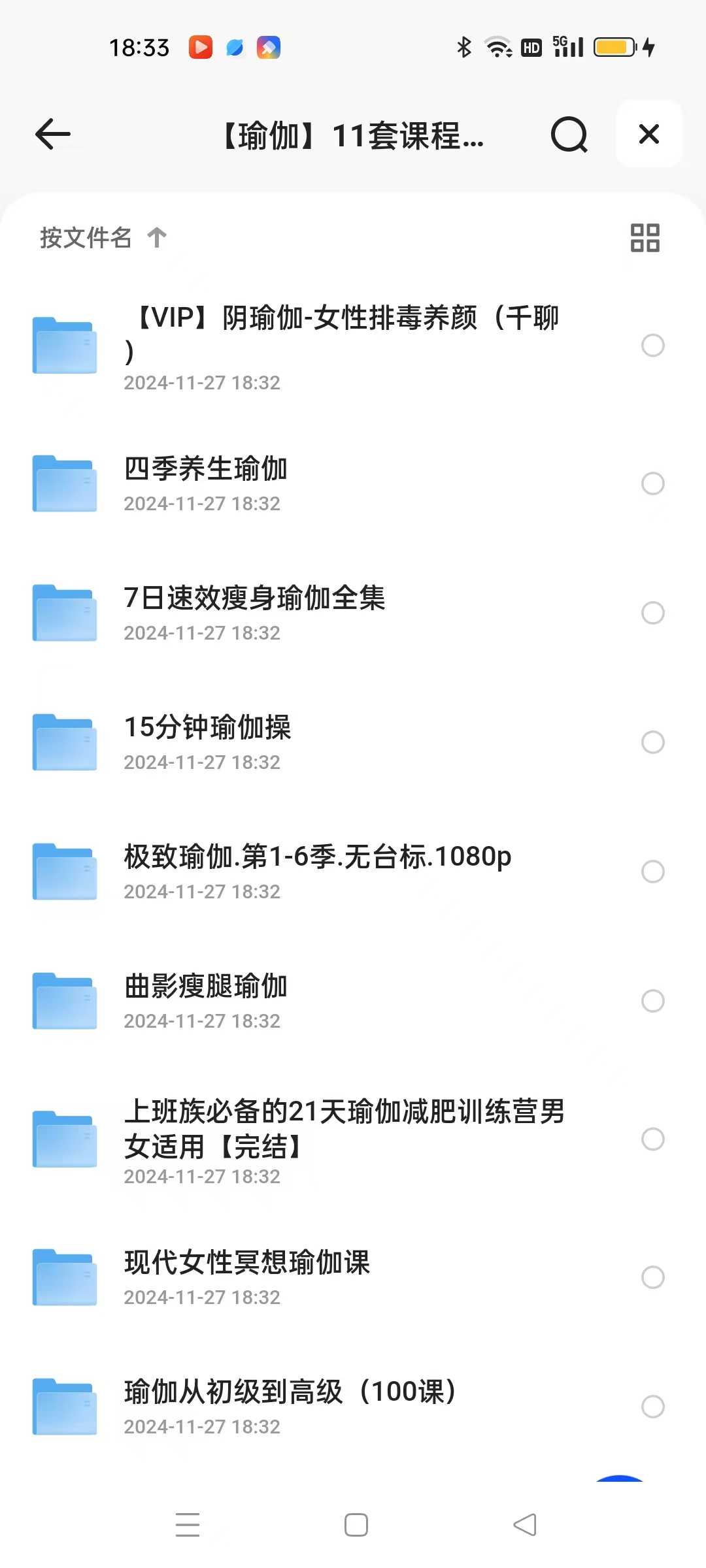
Task: Tap the search icon in the title bar
Action: coord(569,135)
